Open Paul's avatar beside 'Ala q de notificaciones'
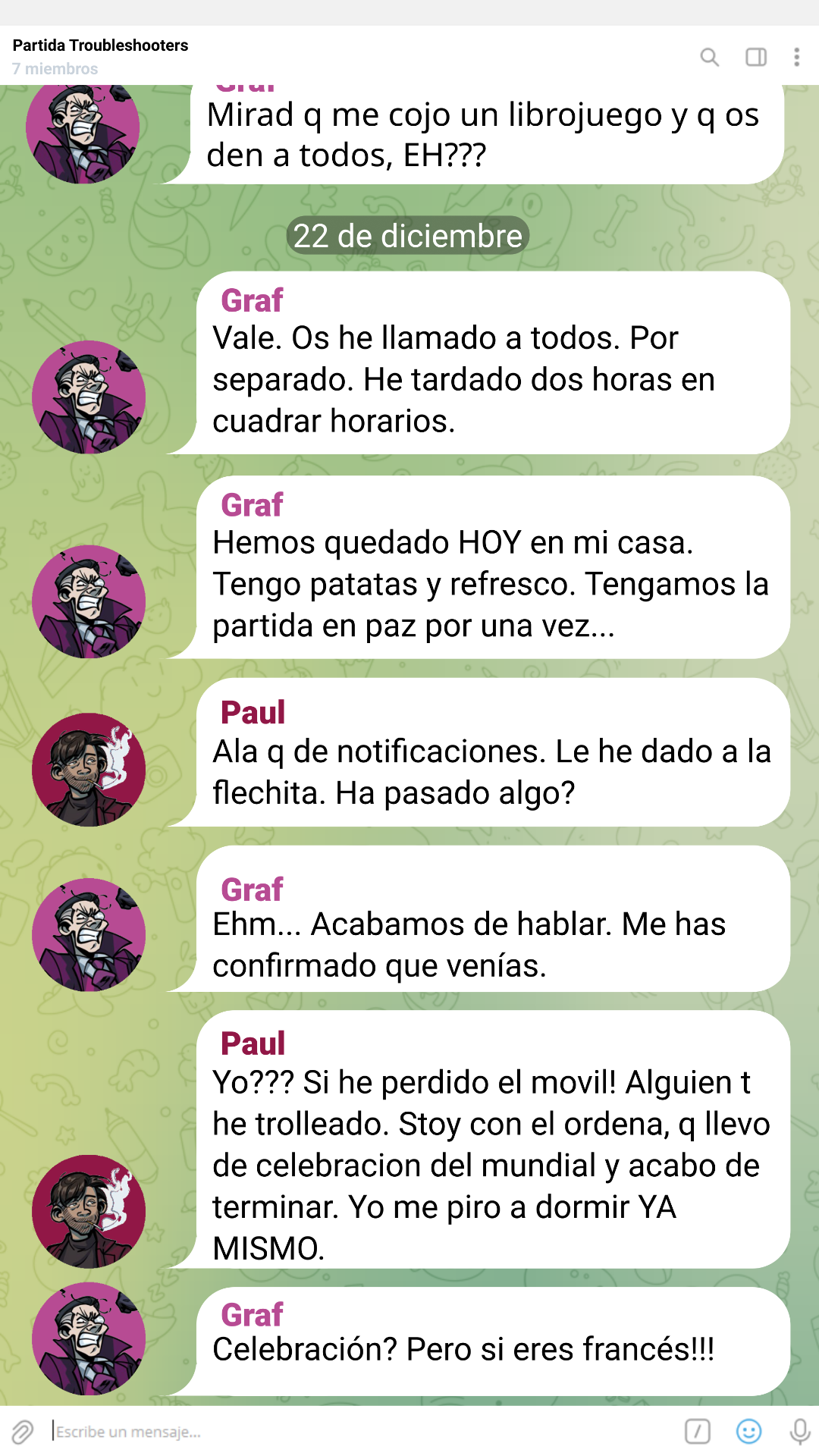 coord(89,769)
